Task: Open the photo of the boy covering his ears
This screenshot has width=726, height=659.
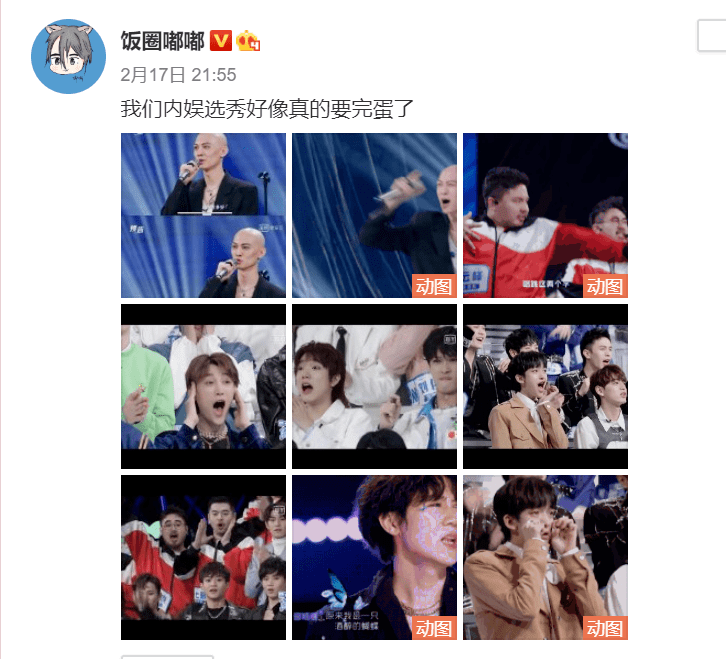Action: (x=203, y=386)
